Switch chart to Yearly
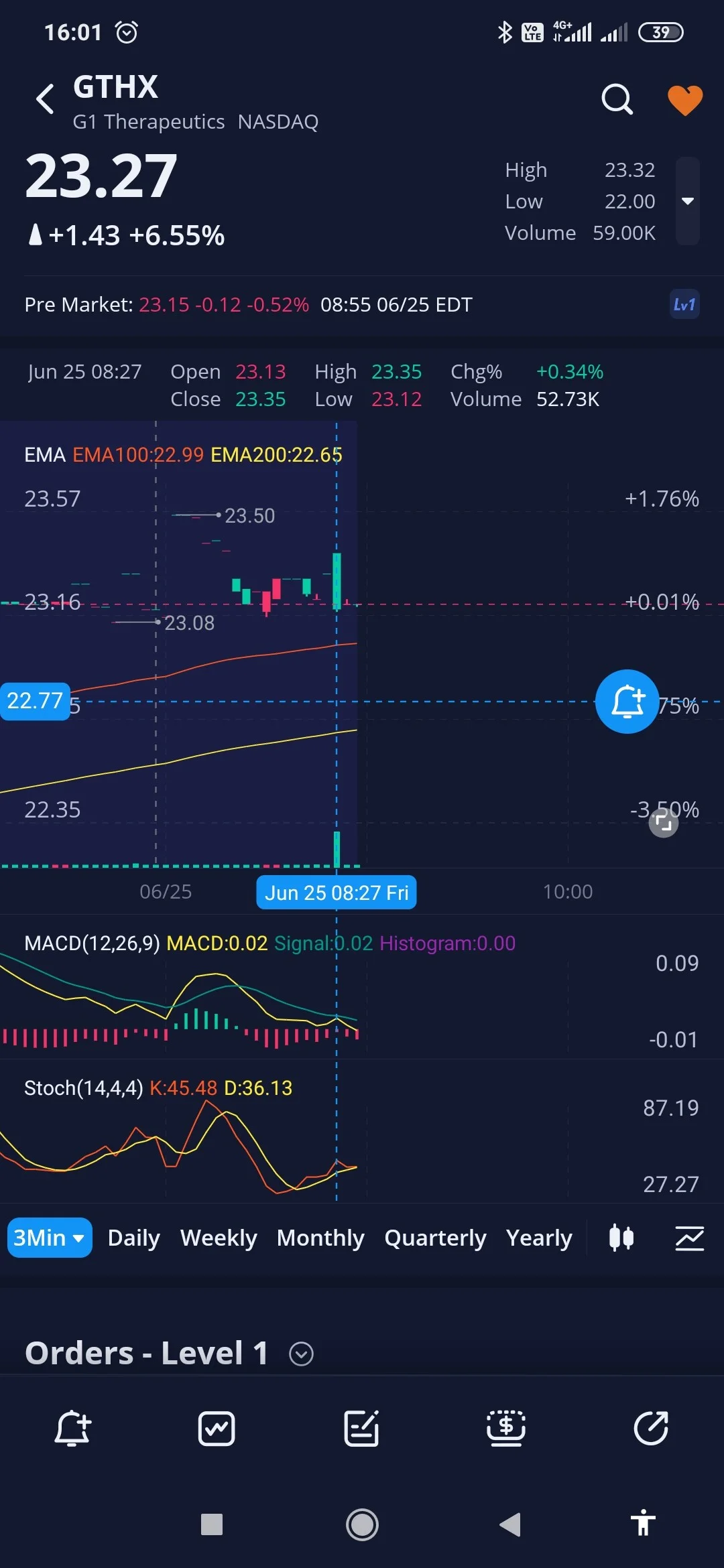 tap(539, 1238)
